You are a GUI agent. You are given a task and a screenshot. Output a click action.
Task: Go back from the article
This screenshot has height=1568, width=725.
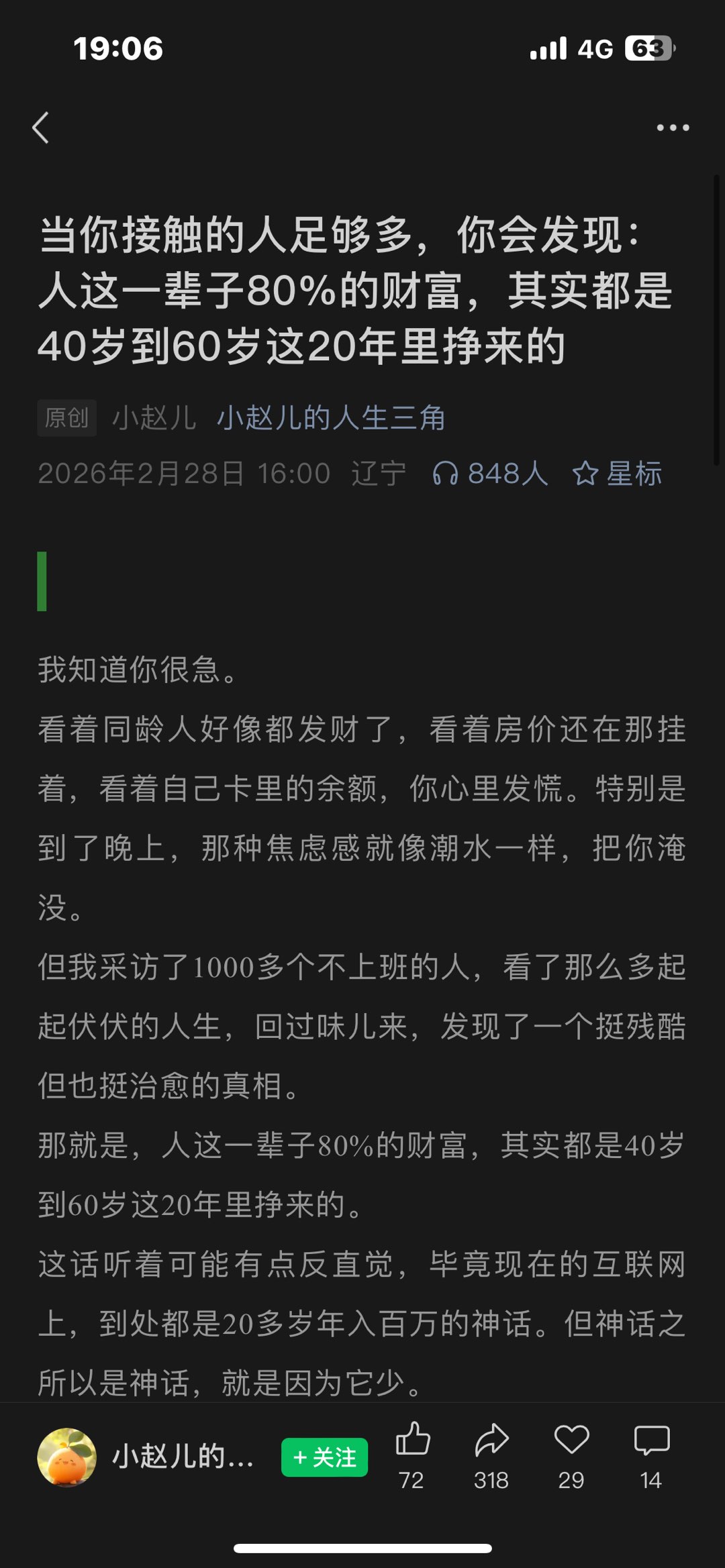(x=41, y=127)
